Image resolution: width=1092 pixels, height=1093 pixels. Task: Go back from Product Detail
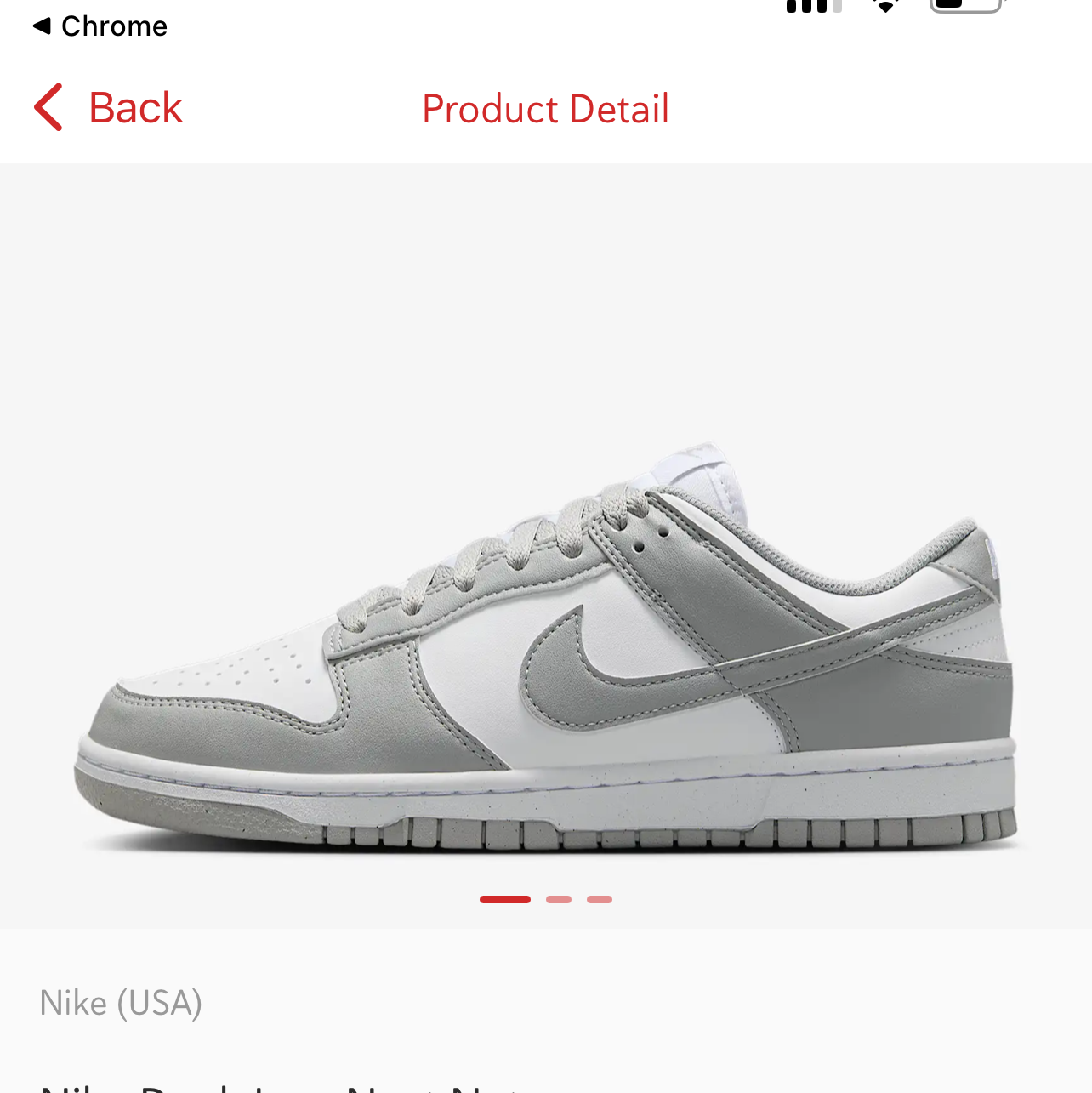click(x=109, y=108)
